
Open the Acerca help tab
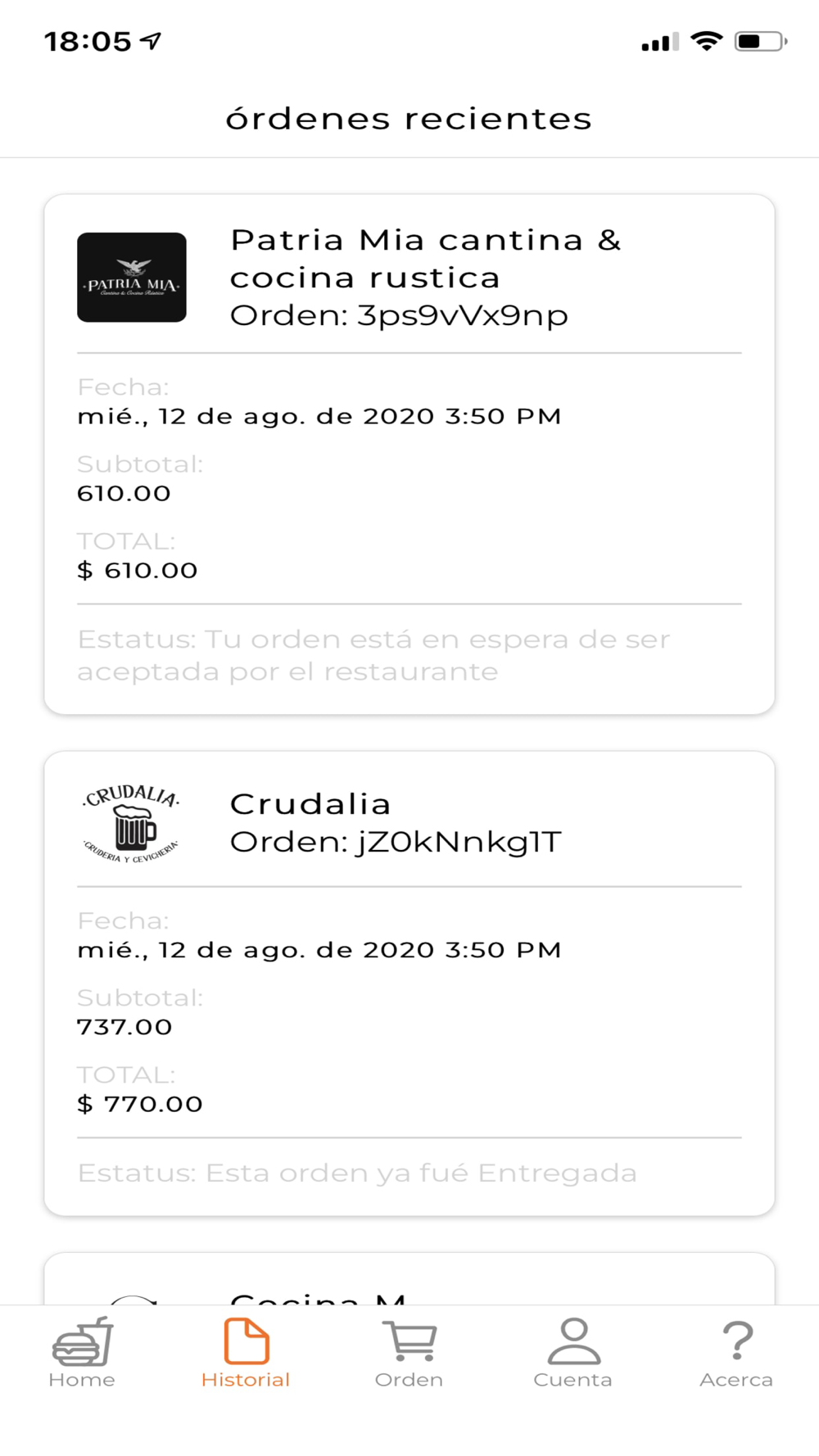(x=736, y=1353)
